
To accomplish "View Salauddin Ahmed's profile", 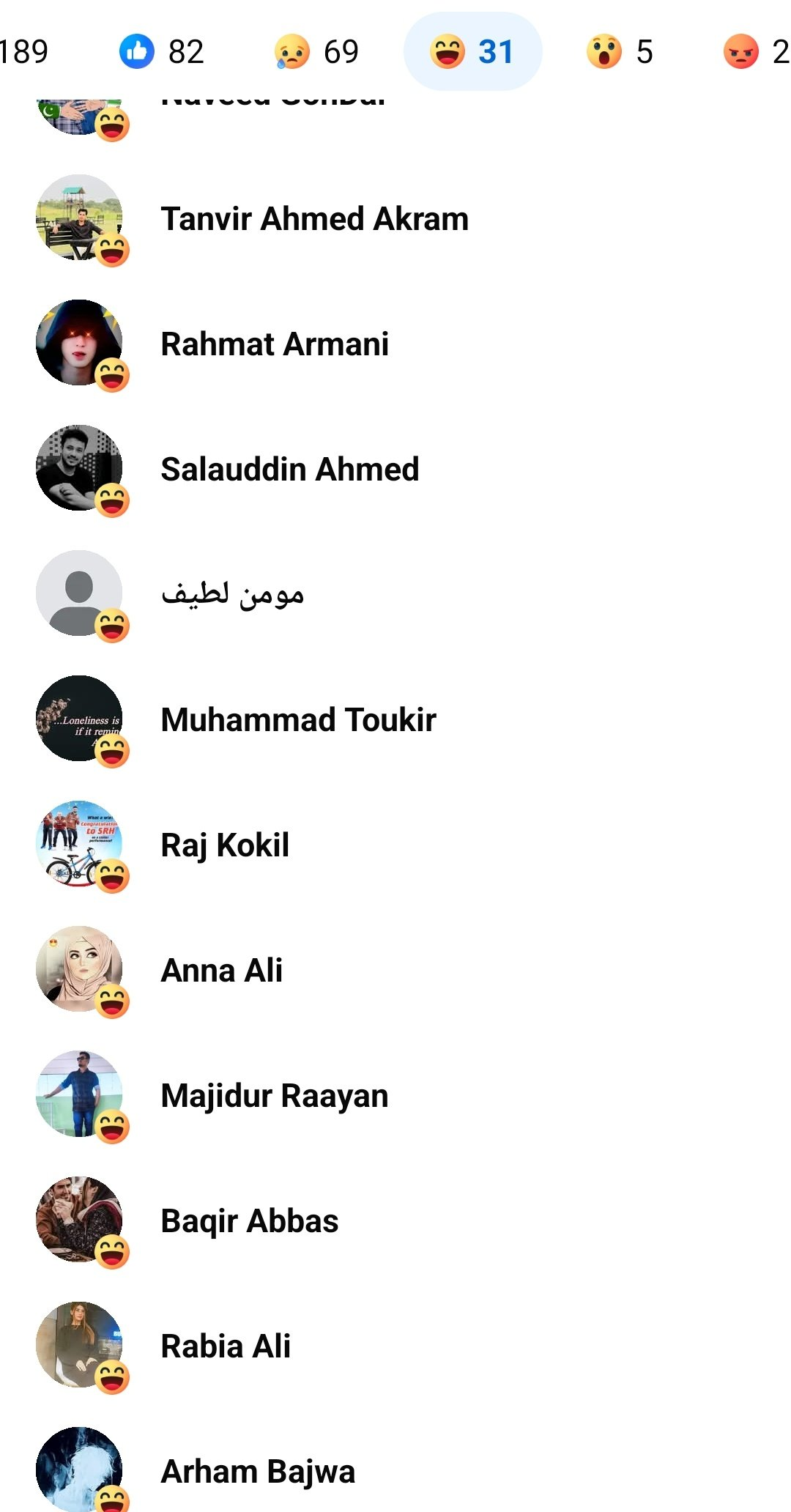I will click(289, 470).
